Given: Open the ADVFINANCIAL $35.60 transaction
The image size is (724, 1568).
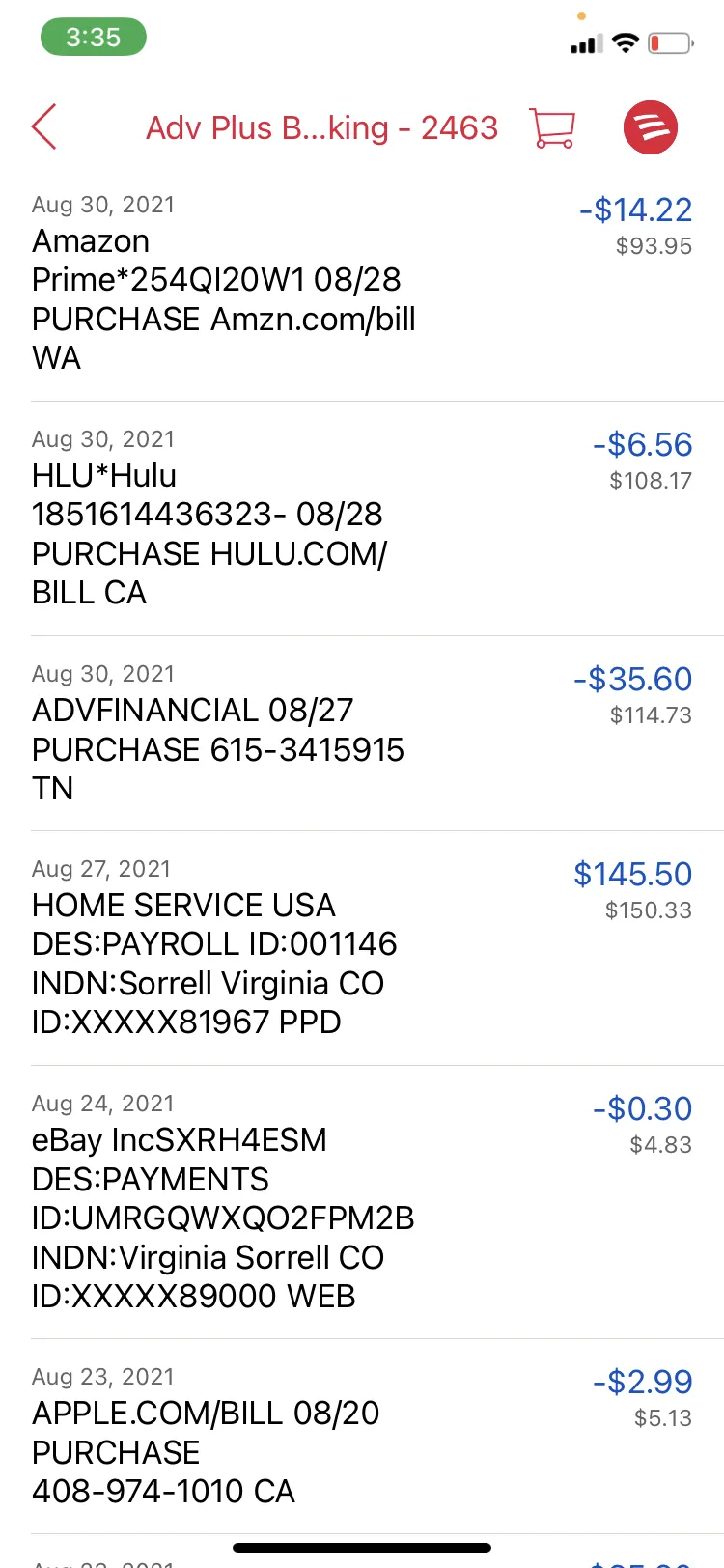Looking at the screenshot, I should pyautogui.click(x=362, y=734).
